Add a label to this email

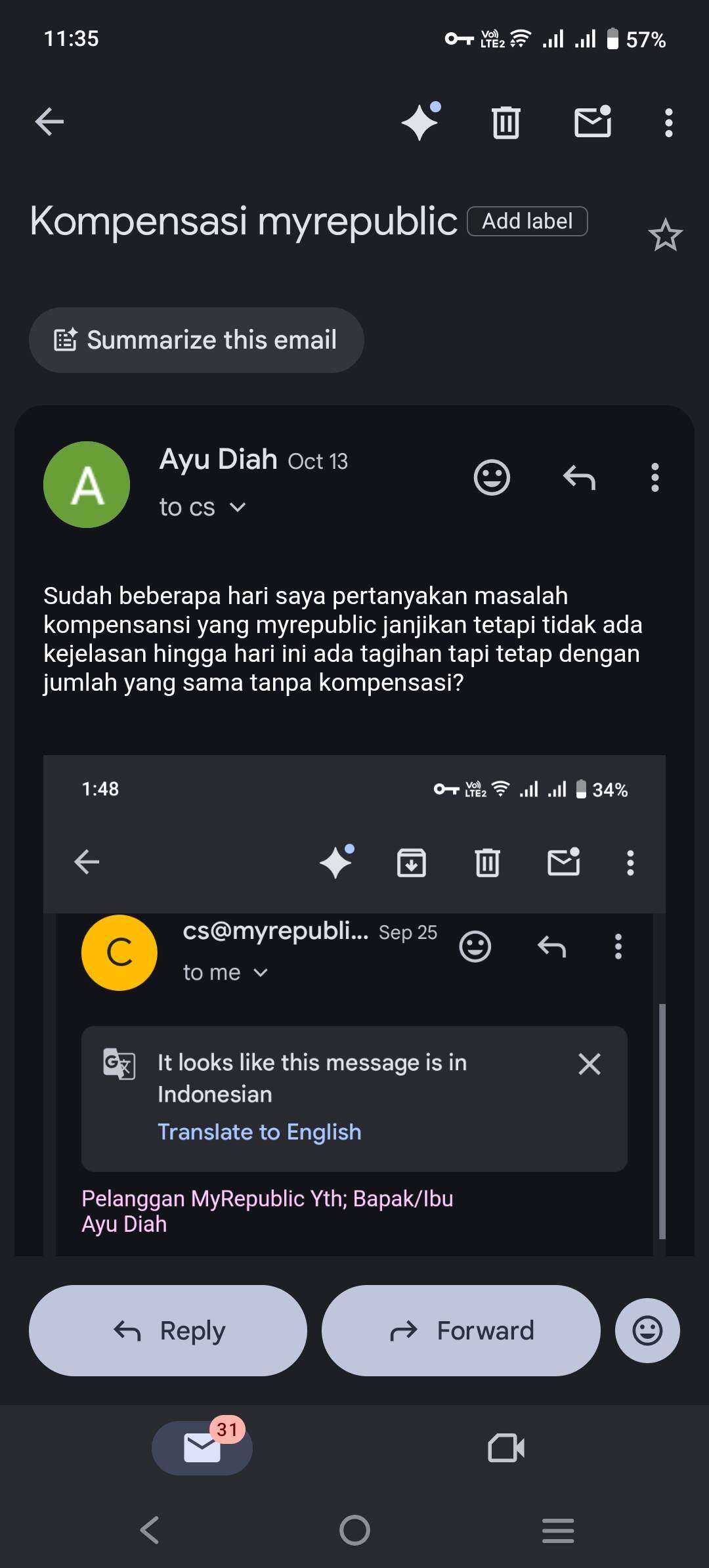point(527,221)
